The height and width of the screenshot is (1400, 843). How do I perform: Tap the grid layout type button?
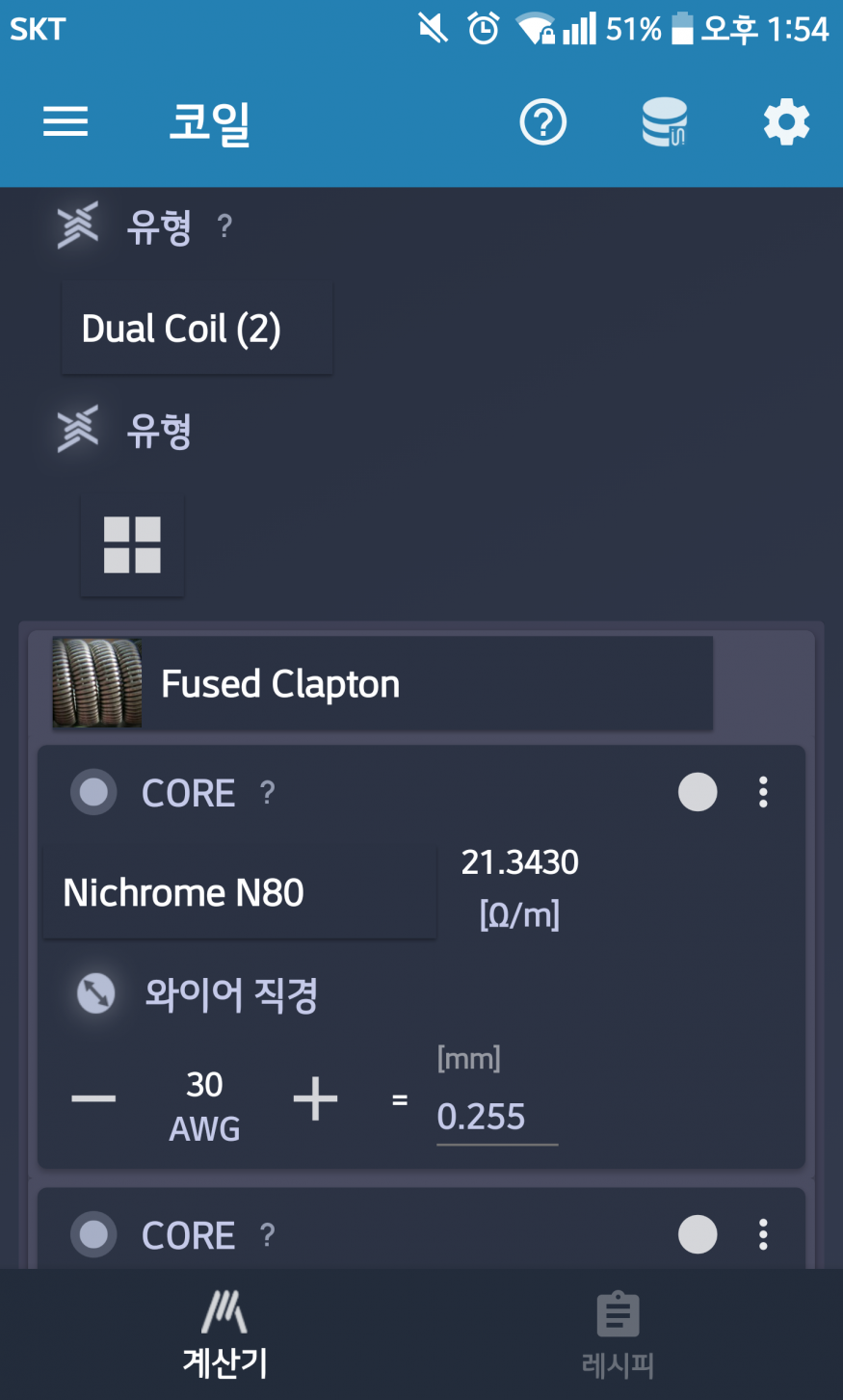132,544
